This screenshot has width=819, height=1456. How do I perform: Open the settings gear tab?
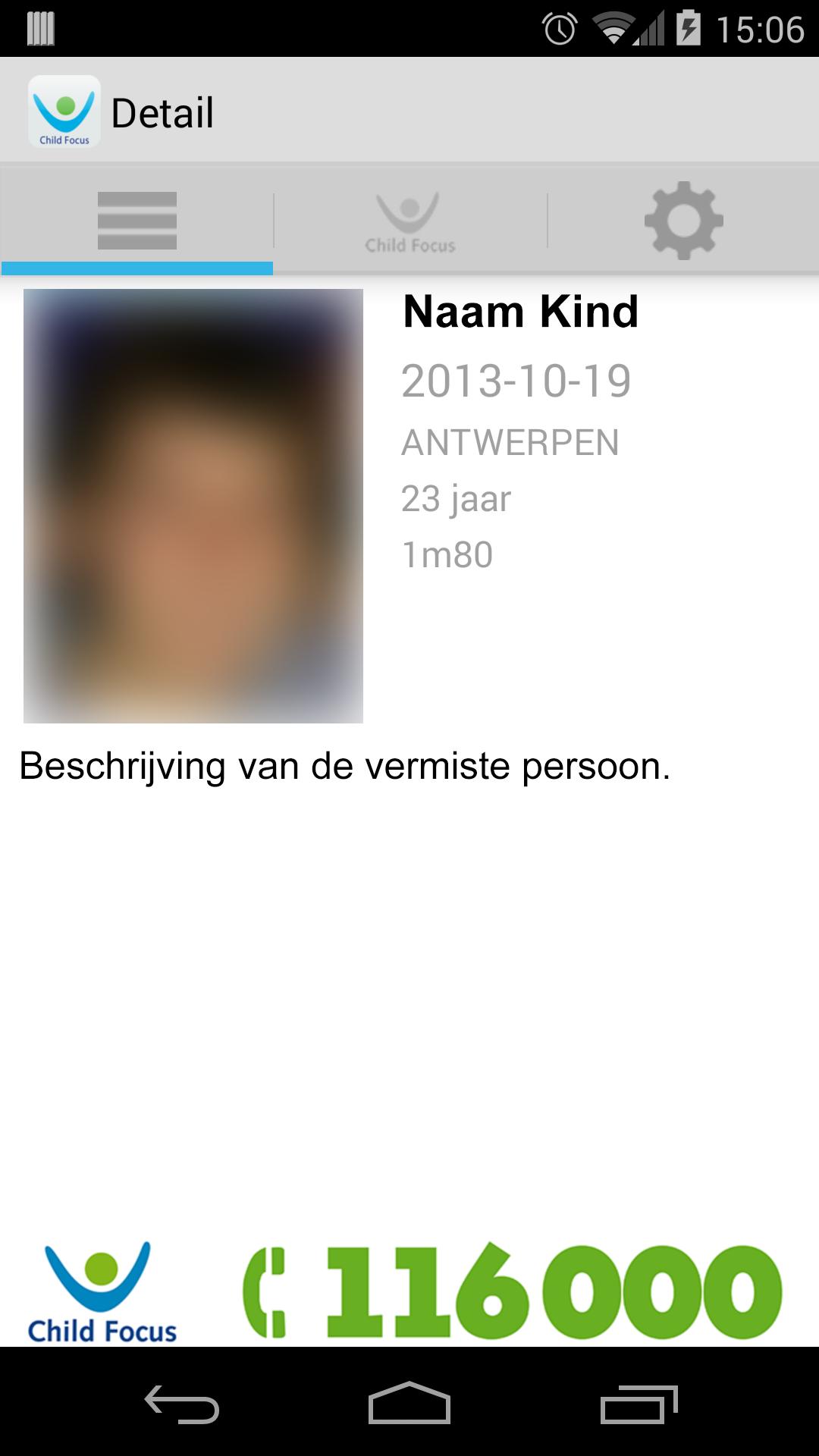tap(683, 220)
